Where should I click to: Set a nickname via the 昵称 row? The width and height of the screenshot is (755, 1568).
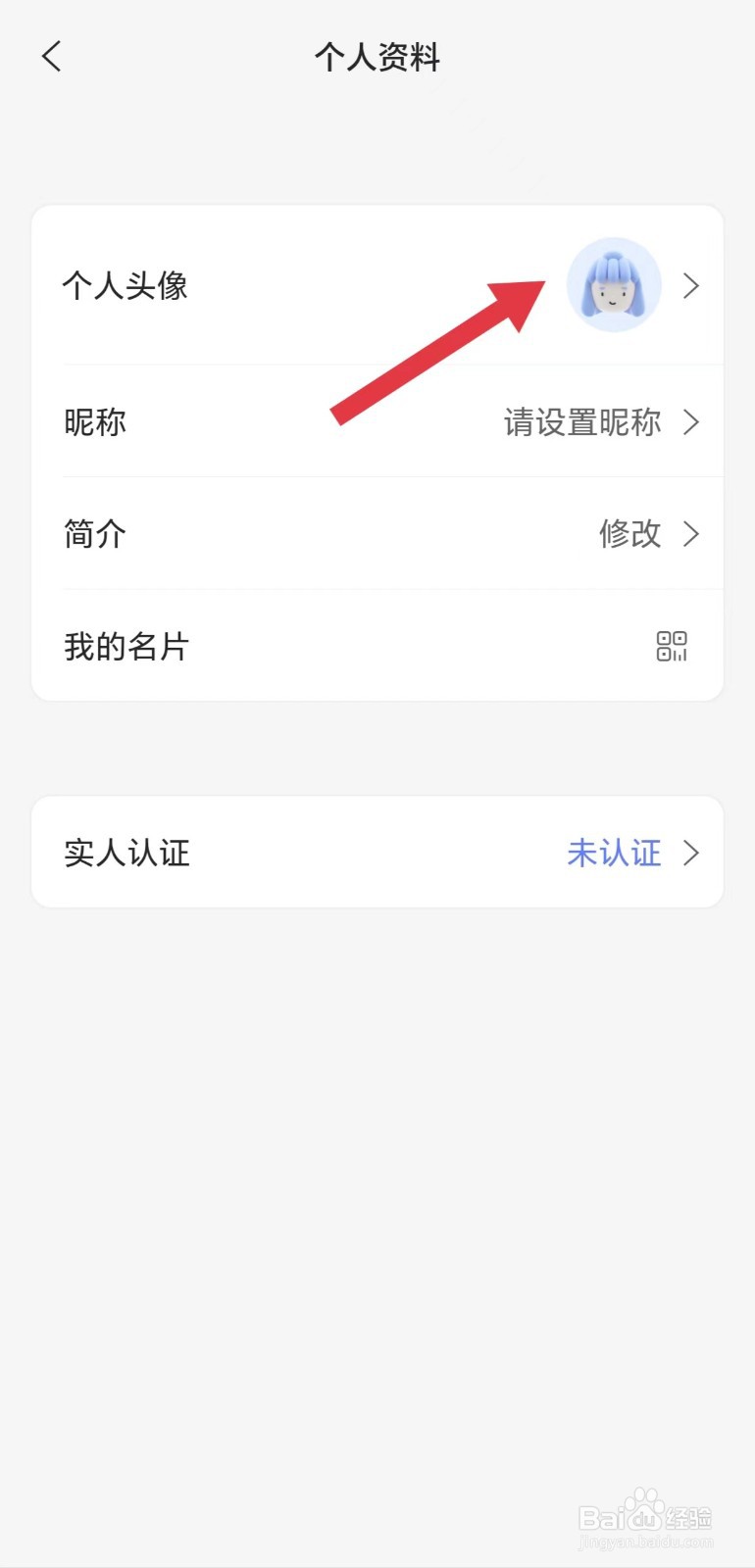point(377,422)
